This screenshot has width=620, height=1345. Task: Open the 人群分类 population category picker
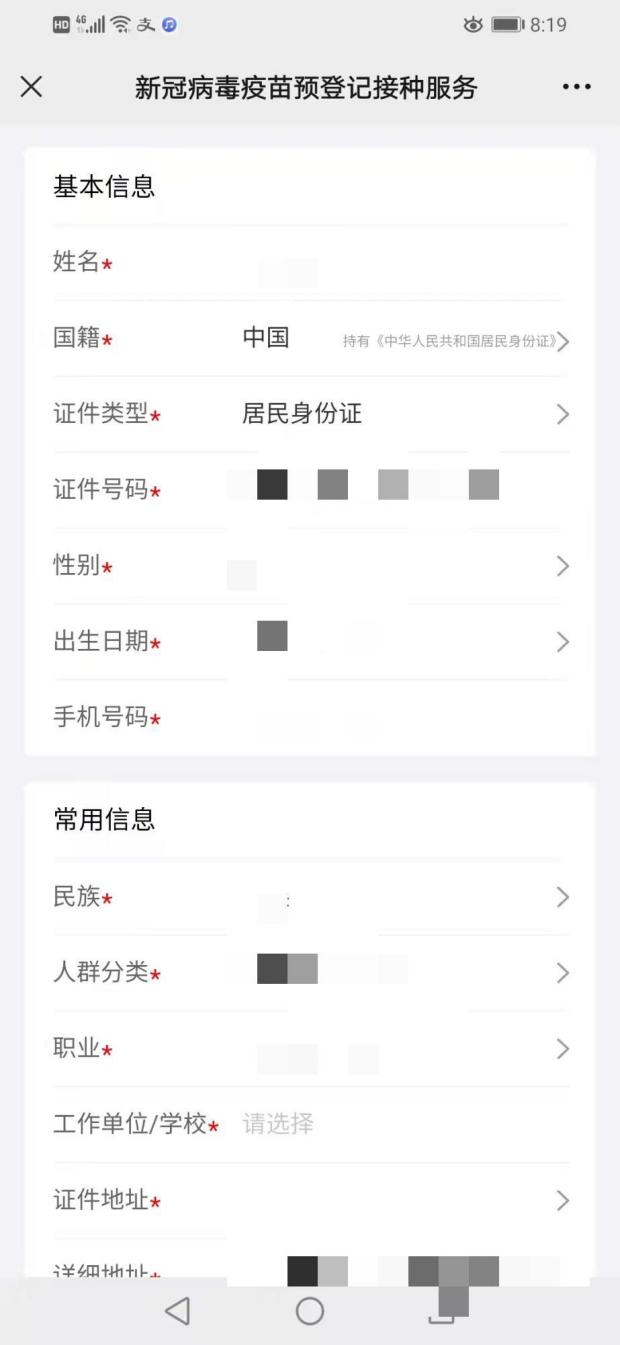400,972
